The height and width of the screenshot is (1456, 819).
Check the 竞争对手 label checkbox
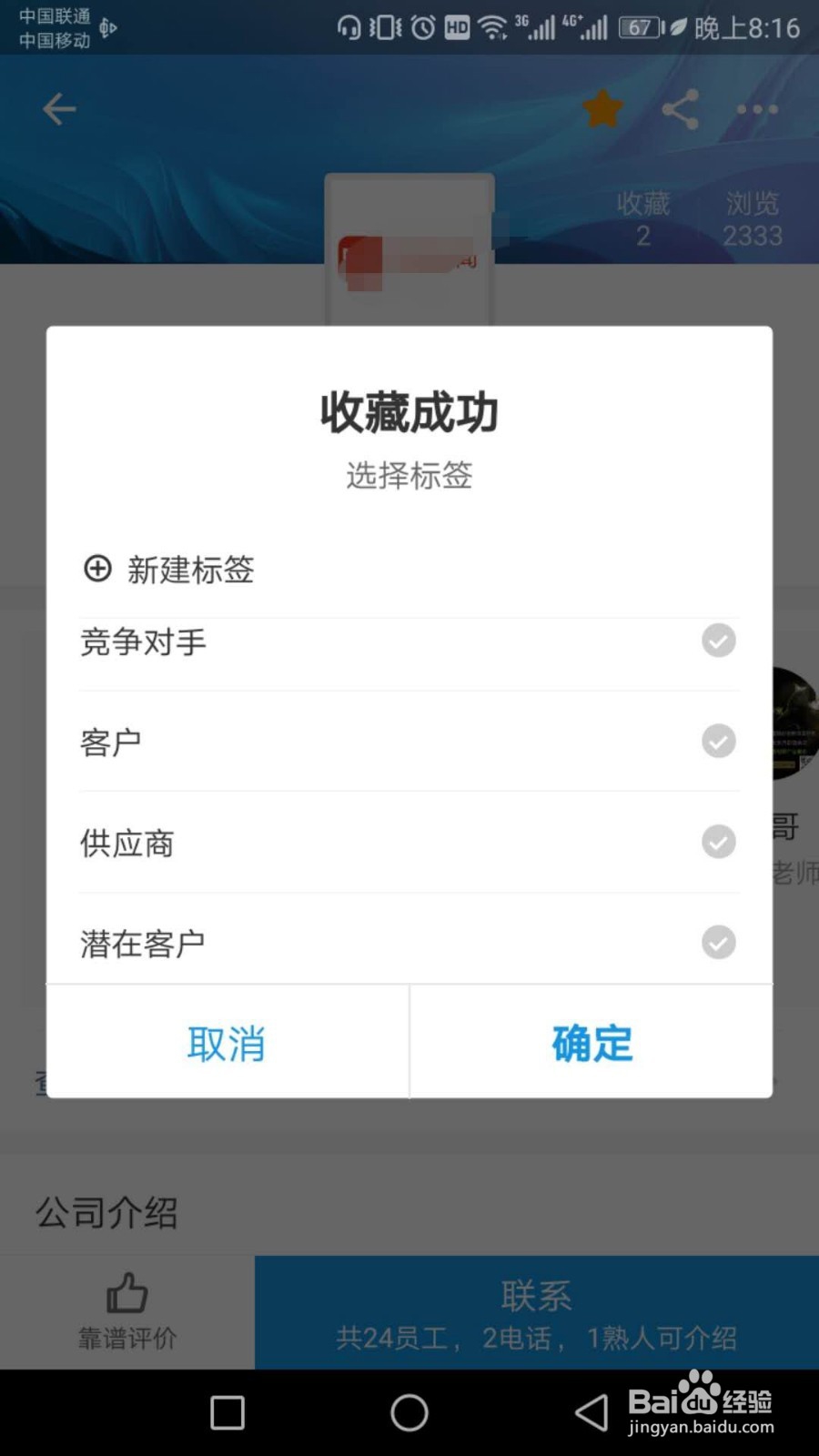(718, 641)
